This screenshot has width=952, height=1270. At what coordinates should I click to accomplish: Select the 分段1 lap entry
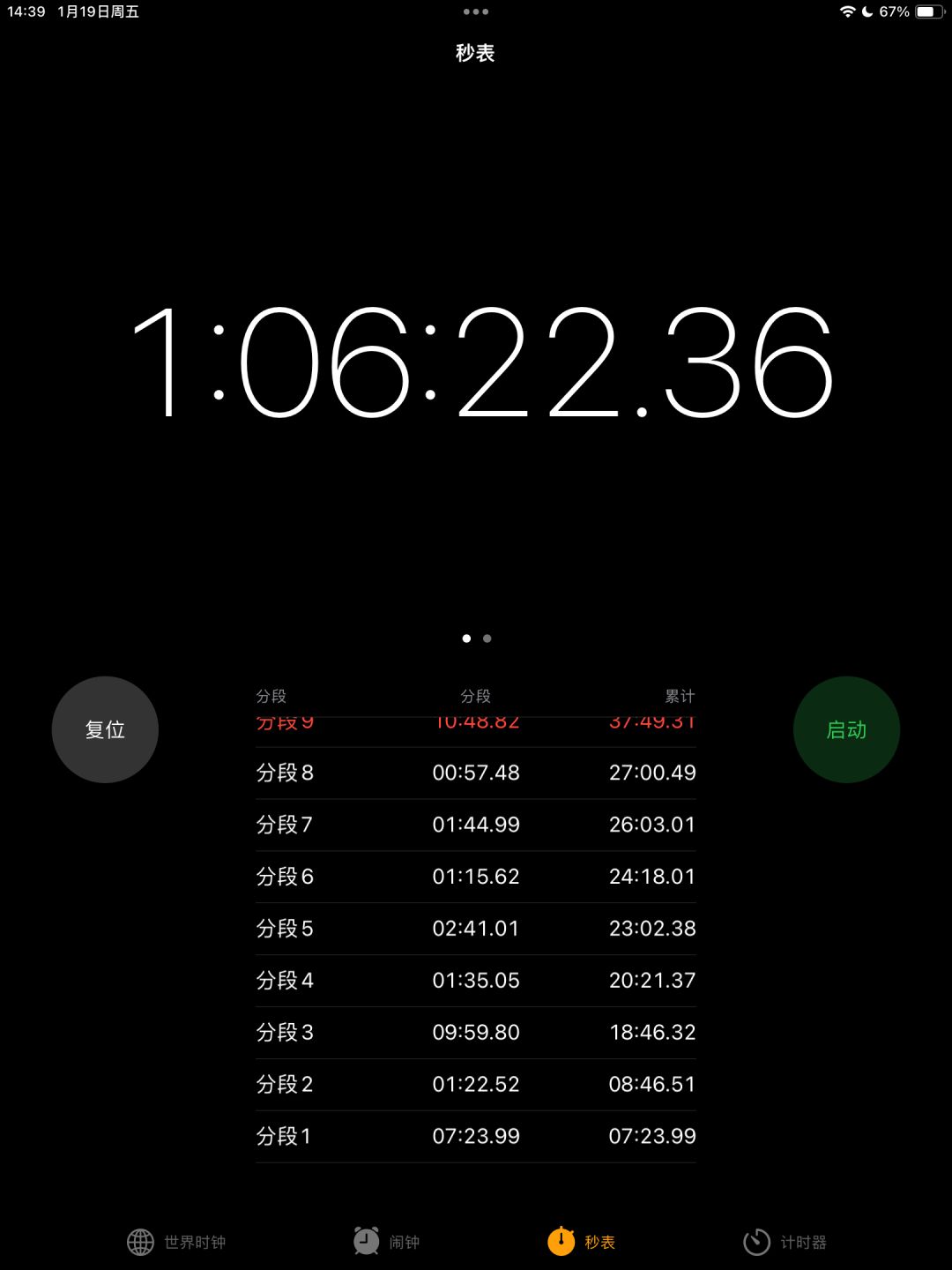[476, 1136]
